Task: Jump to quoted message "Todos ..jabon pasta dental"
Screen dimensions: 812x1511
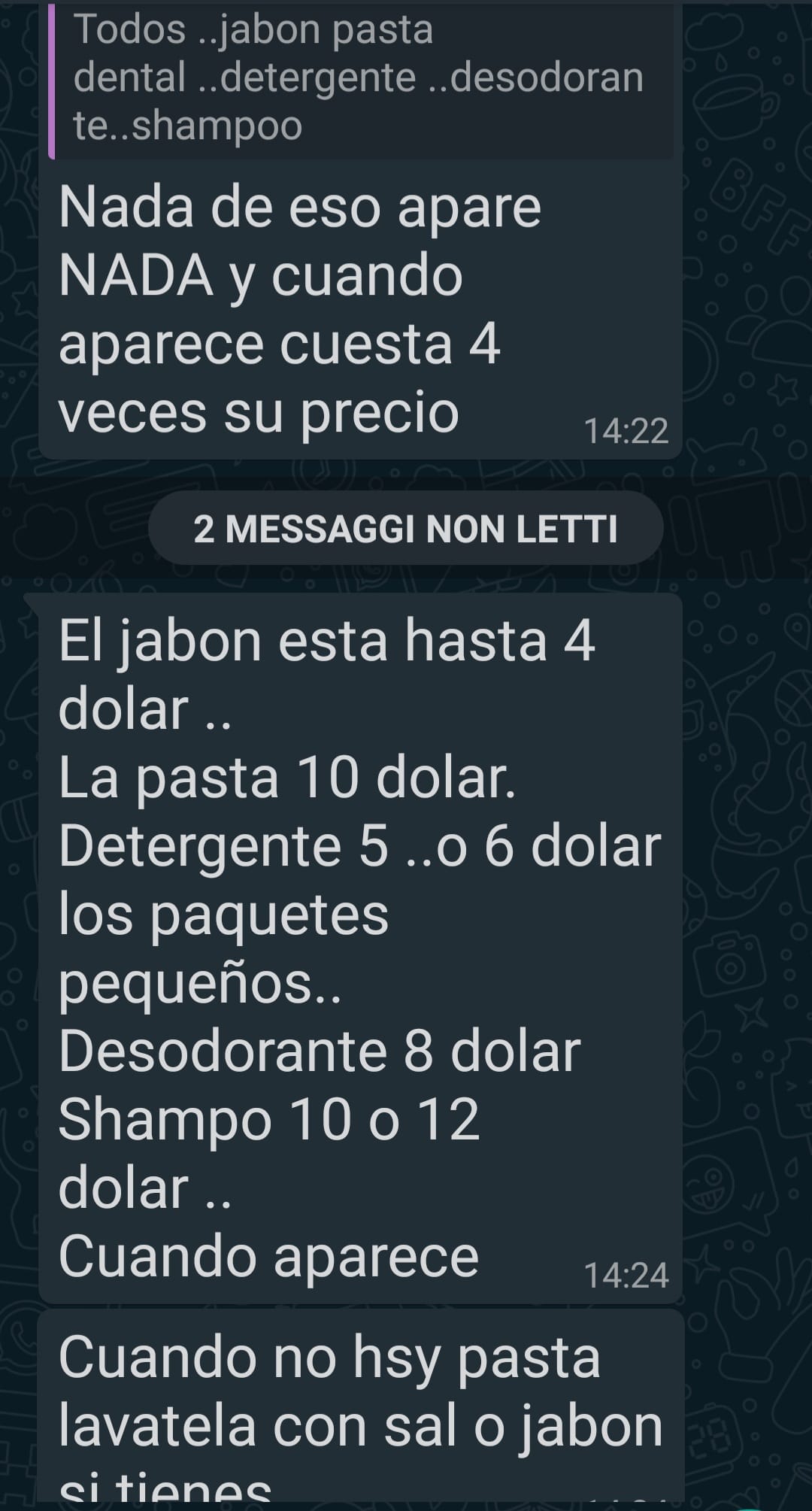Action: pyautogui.click(x=359, y=79)
